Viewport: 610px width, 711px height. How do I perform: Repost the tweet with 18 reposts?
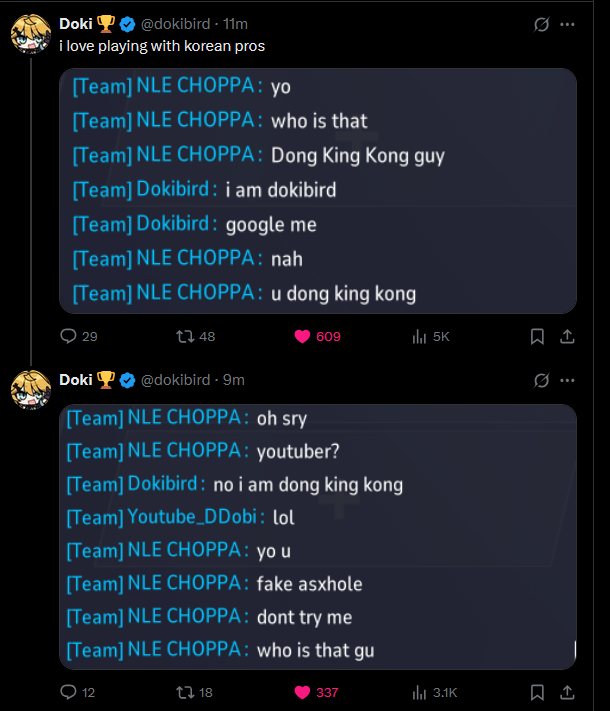tap(194, 692)
